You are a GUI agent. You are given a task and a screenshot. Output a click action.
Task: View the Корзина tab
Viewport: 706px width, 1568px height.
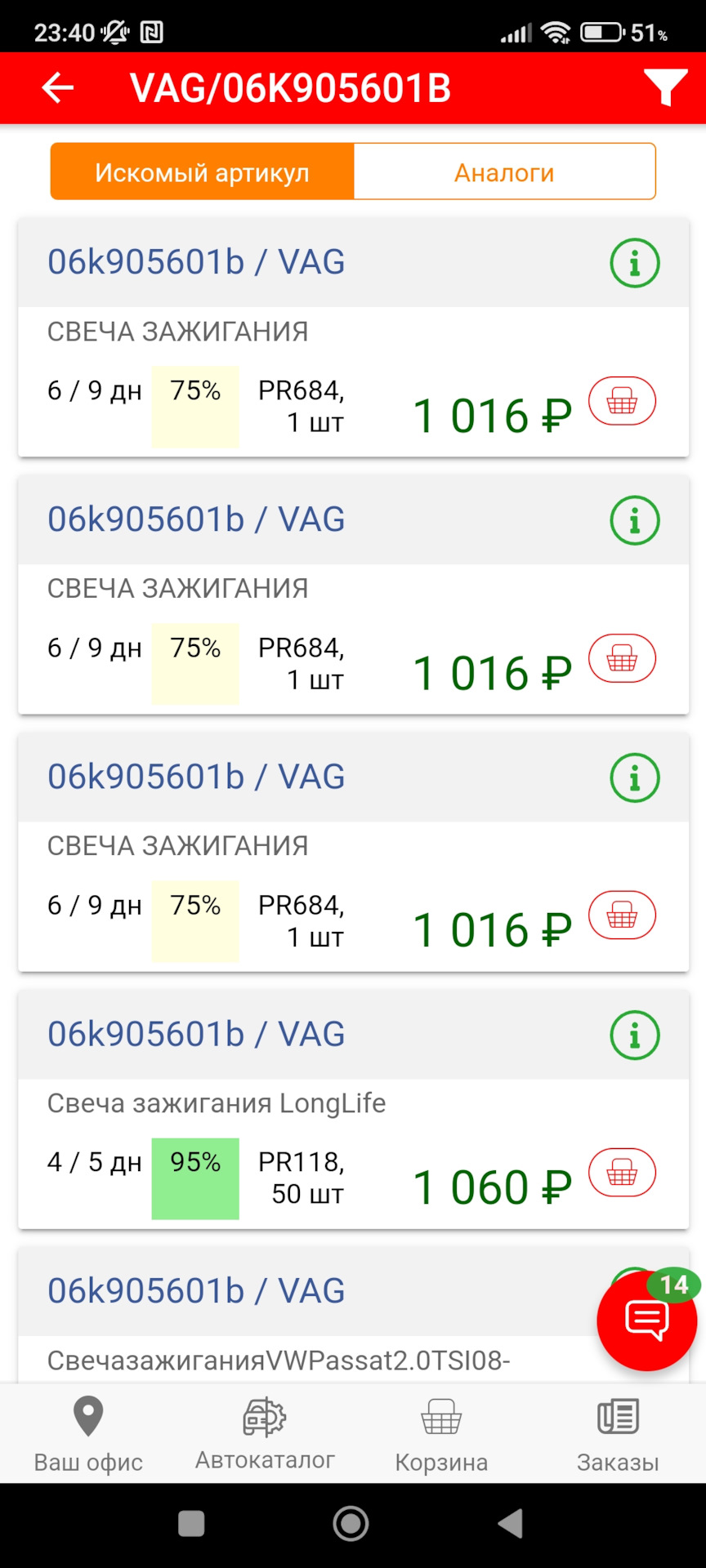tap(441, 1433)
